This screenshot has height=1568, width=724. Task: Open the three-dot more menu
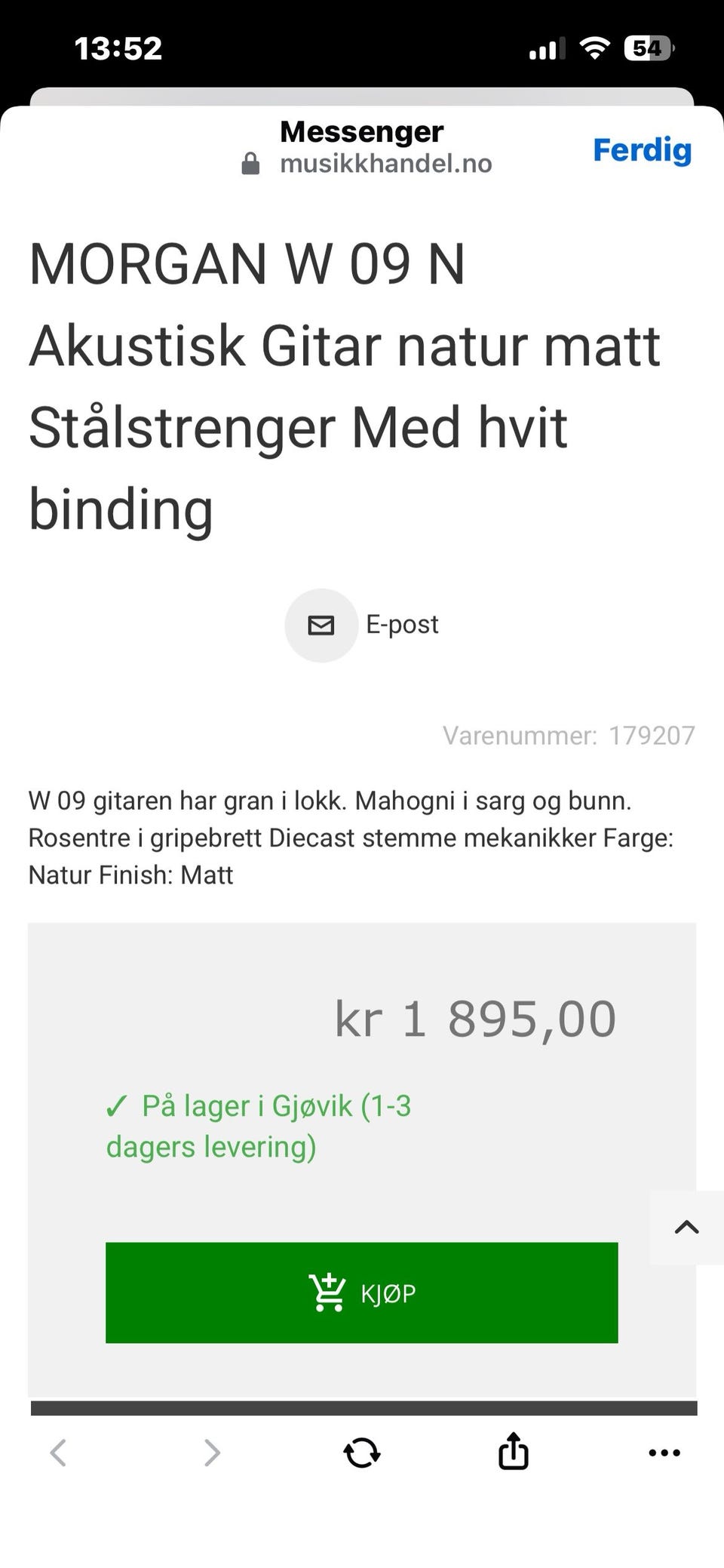click(x=664, y=1452)
